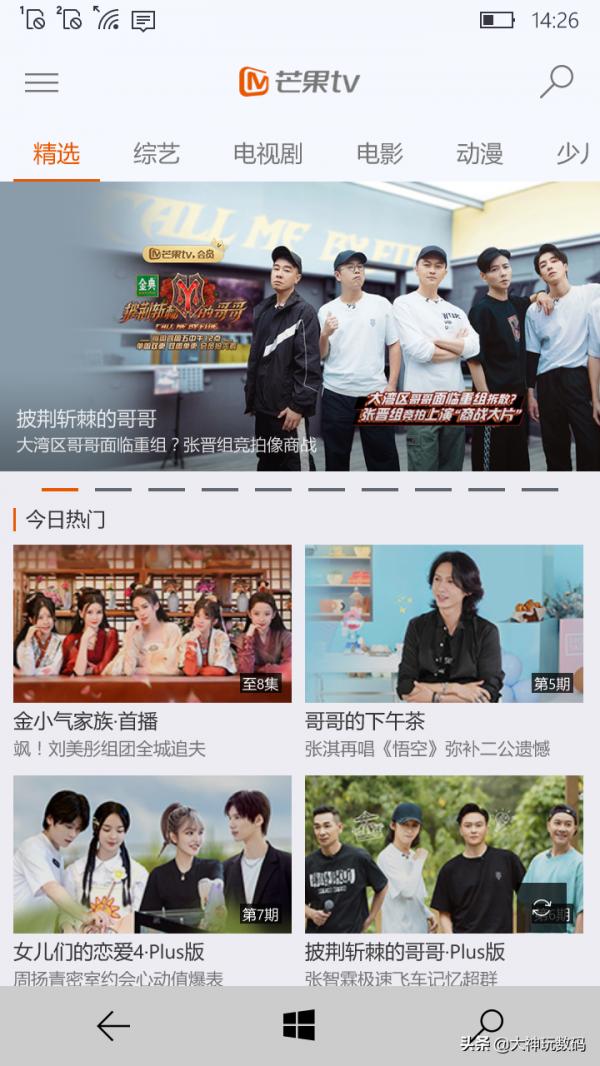The image size is (600, 1066).
Task: Open 金小气家族·首播 video card
Action: pos(152,623)
